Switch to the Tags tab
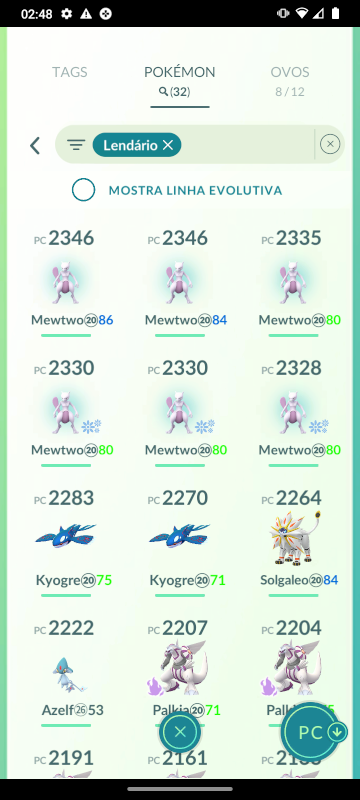This screenshot has width=360, height=800. pos(69,72)
